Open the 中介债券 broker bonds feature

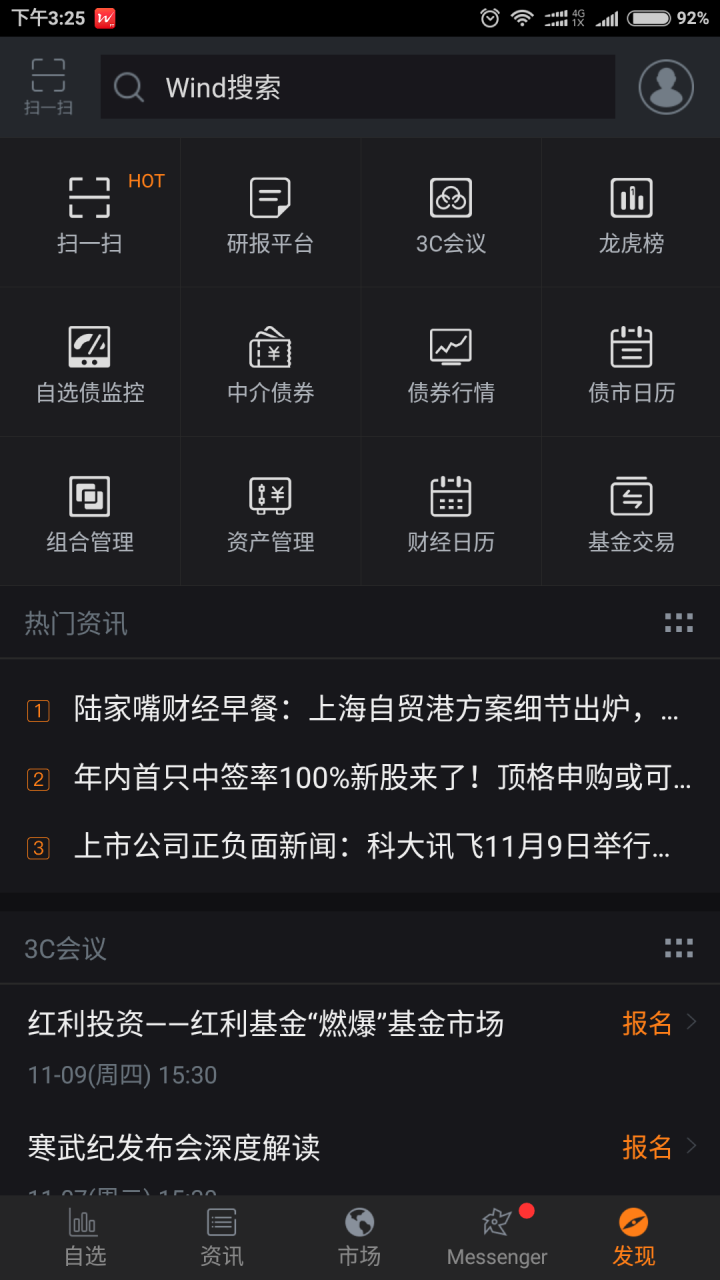[x=270, y=361]
